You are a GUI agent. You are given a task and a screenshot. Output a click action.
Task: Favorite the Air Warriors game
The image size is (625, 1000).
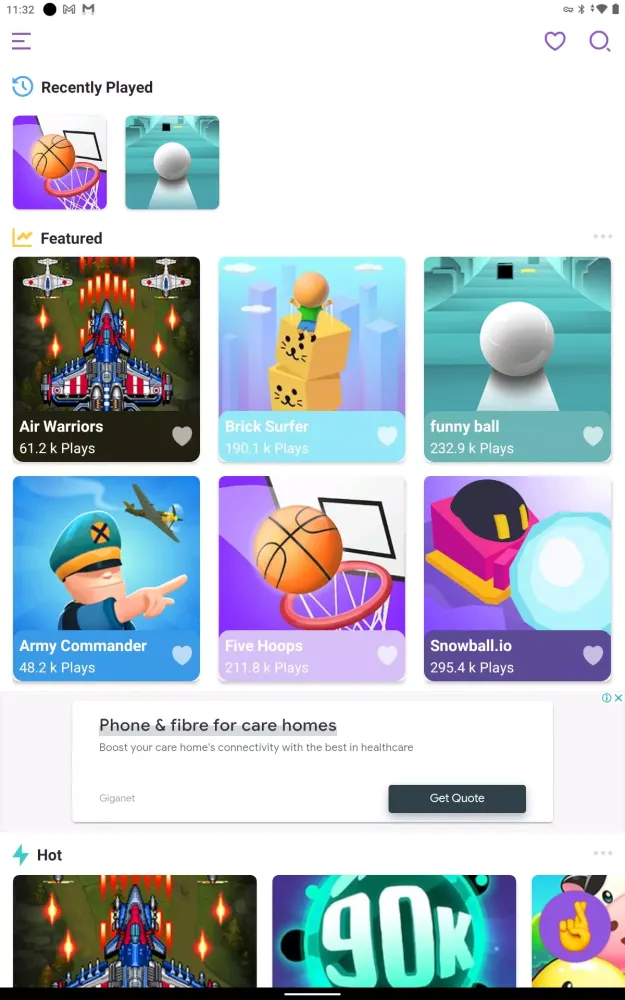click(182, 436)
